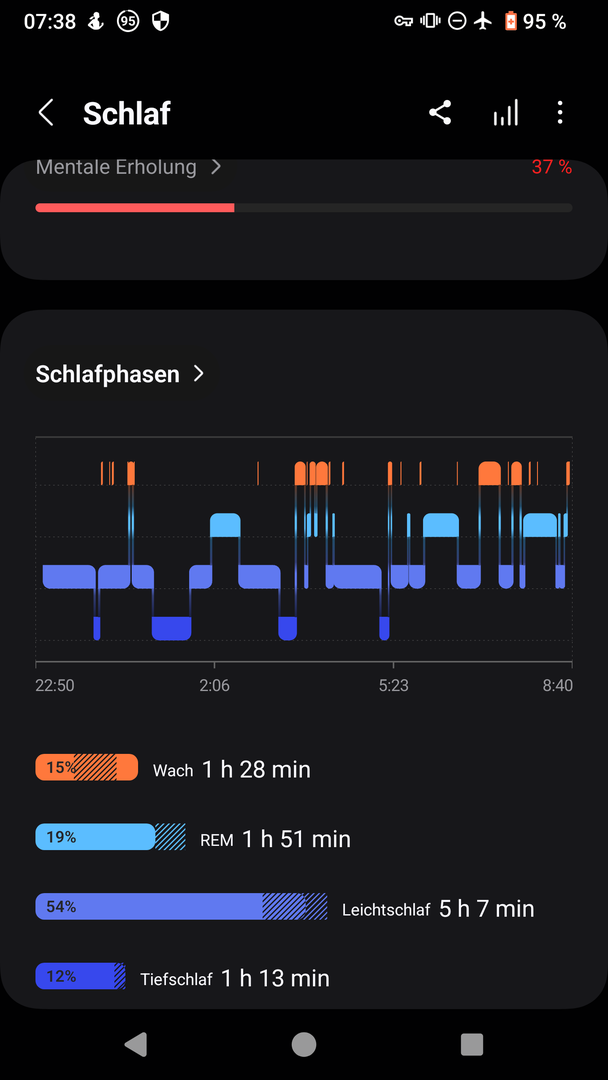Open Schlafphasen details
This screenshot has width=608, height=1080.
tap(120, 374)
